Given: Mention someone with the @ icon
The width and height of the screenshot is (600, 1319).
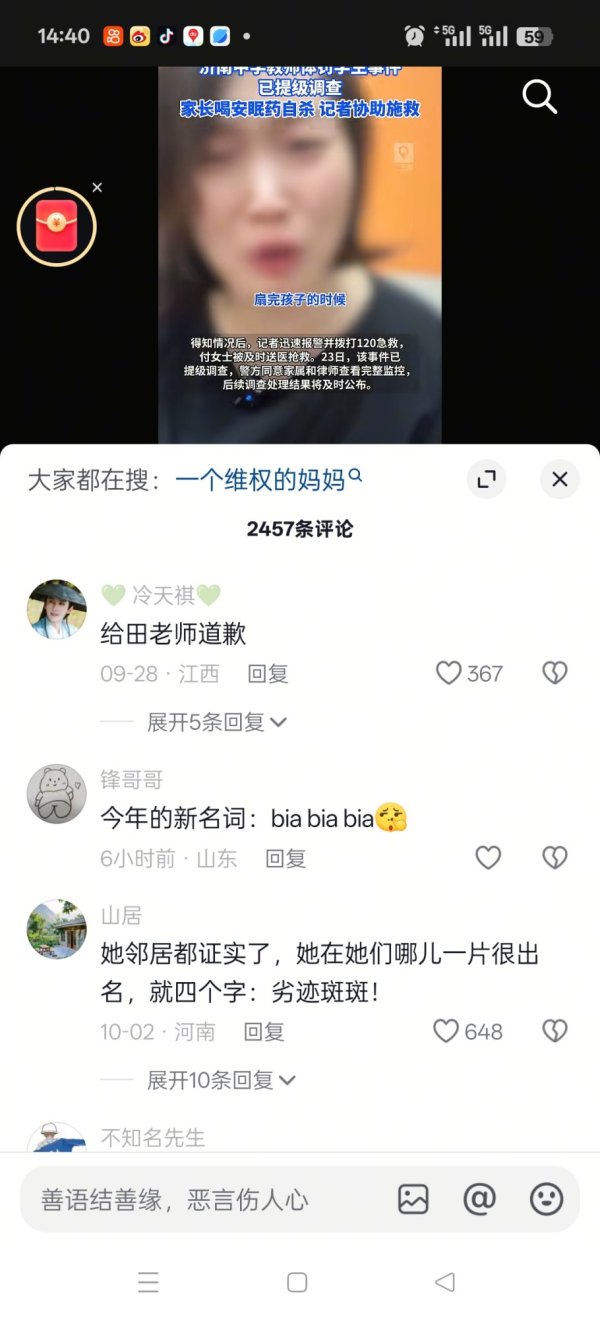Looking at the screenshot, I should coord(480,1199).
